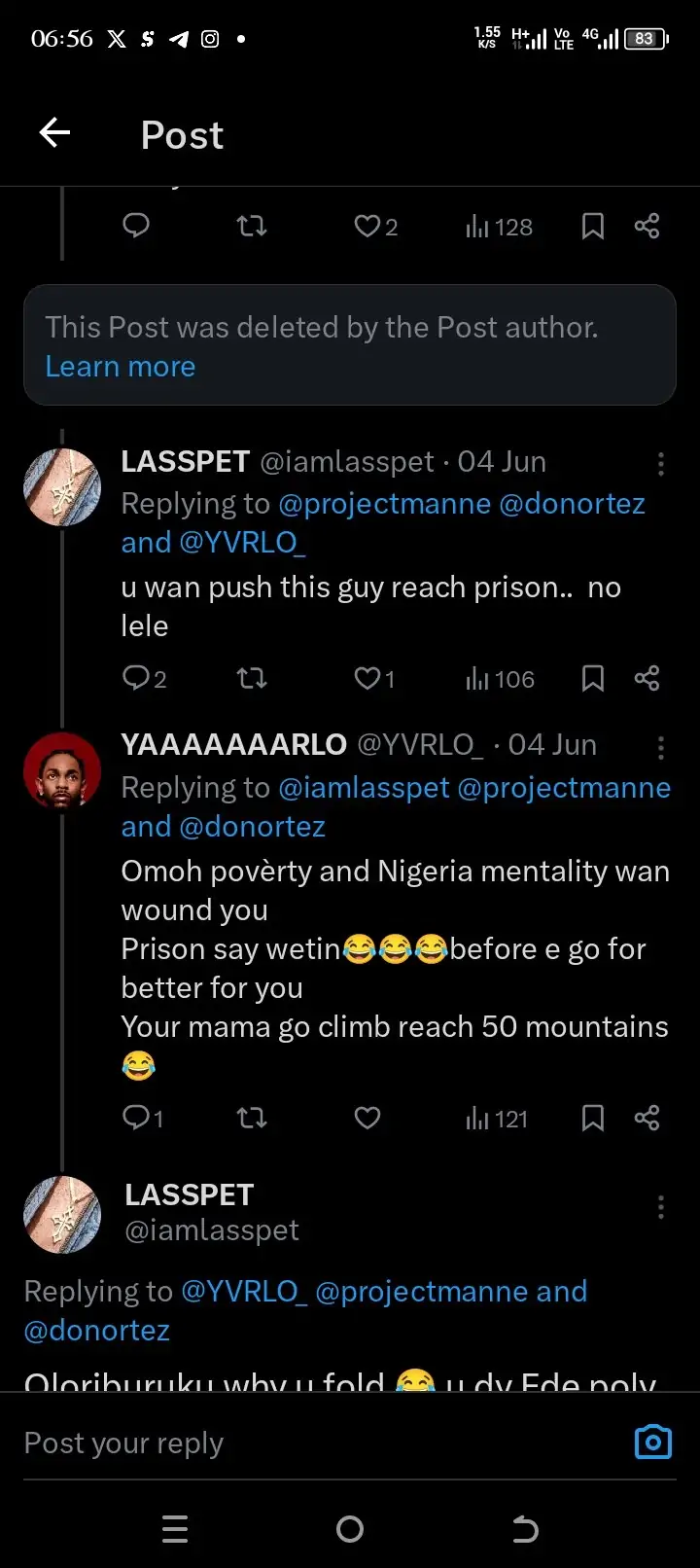This screenshot has width=700, height=1568.
Task: Go to the system home screen
Action: [350, 1529]
